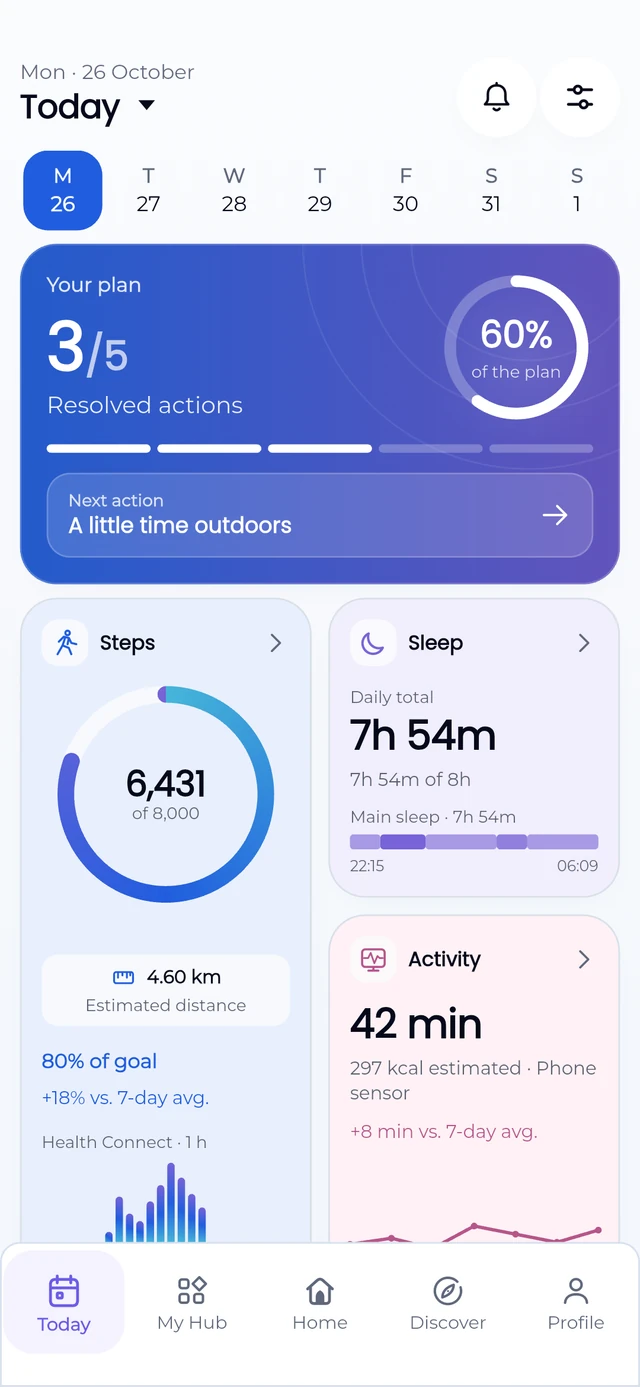Switch to the My Hub tab
The image size is (640, 1387).
point(192,1303)
